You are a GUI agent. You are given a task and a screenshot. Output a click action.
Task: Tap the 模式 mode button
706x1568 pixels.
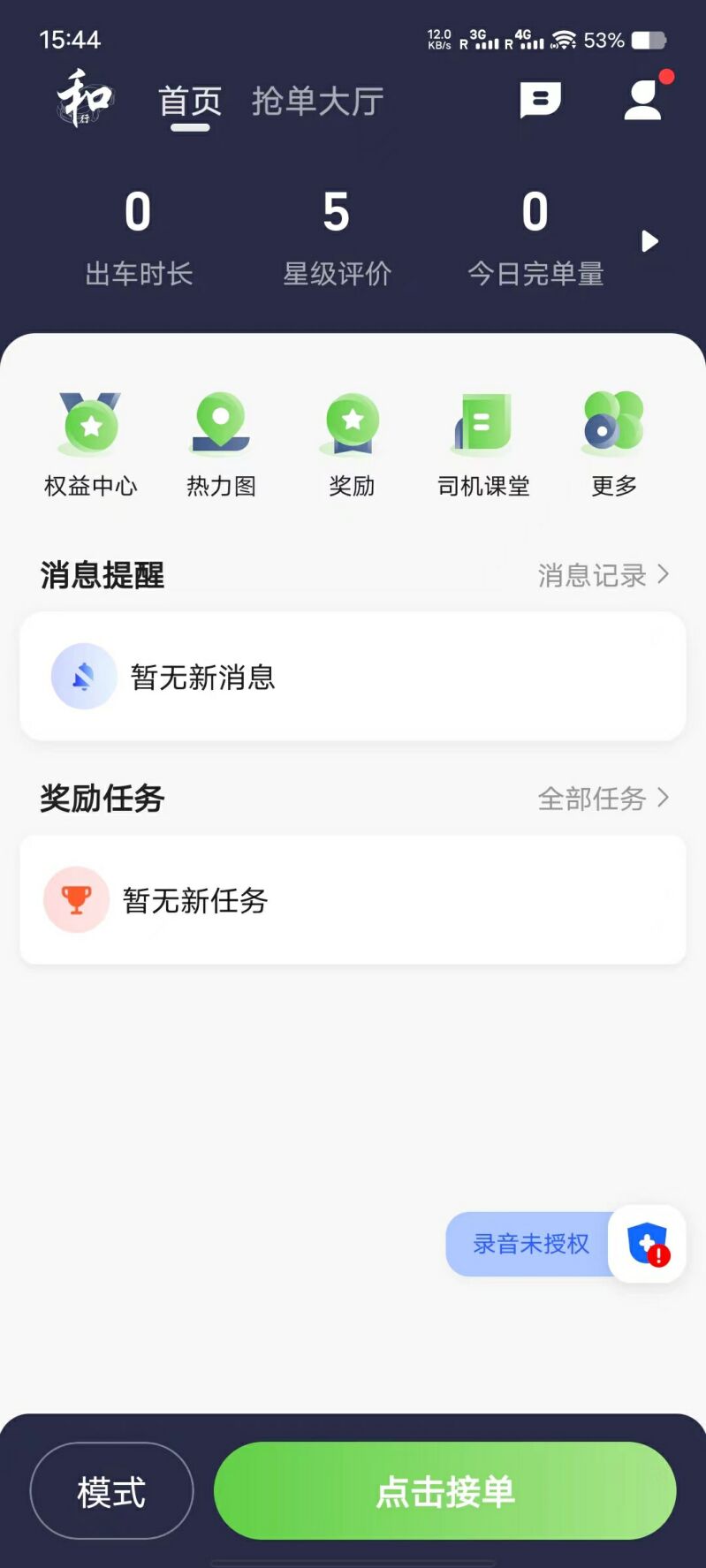[x=110, y=1489]
